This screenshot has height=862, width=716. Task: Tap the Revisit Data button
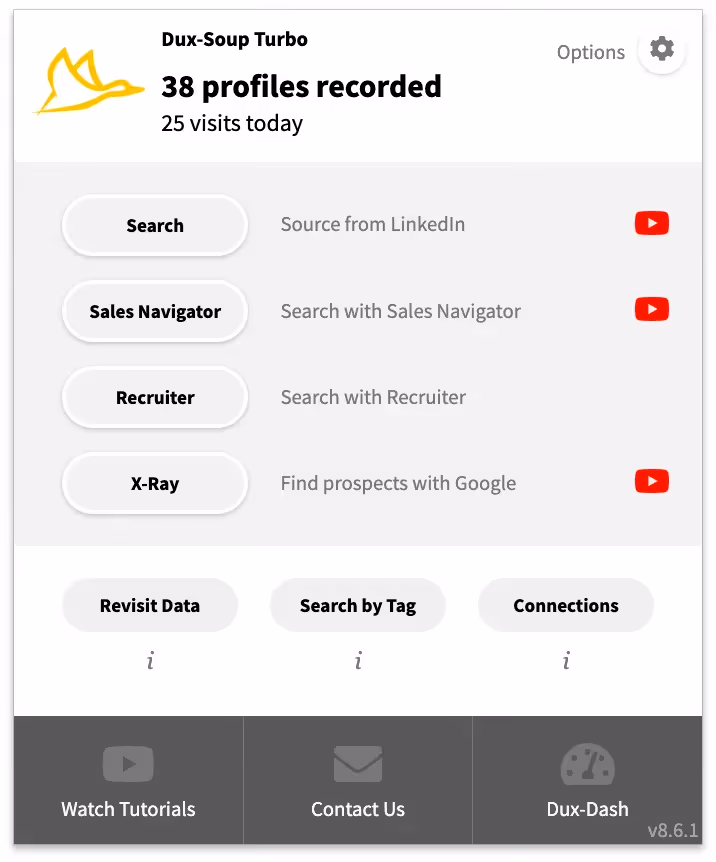tap(150, 606)
